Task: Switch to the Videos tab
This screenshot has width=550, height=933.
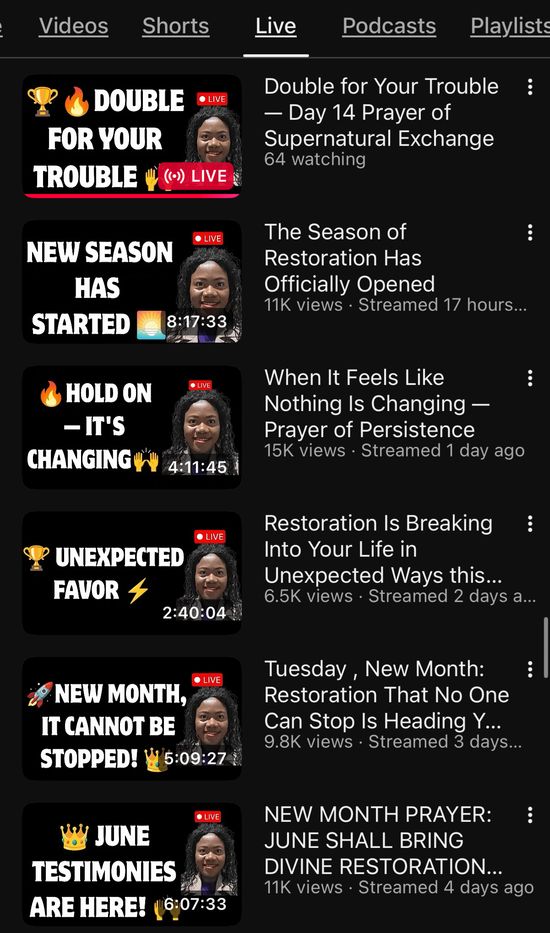Action: [x=73, y=26]
